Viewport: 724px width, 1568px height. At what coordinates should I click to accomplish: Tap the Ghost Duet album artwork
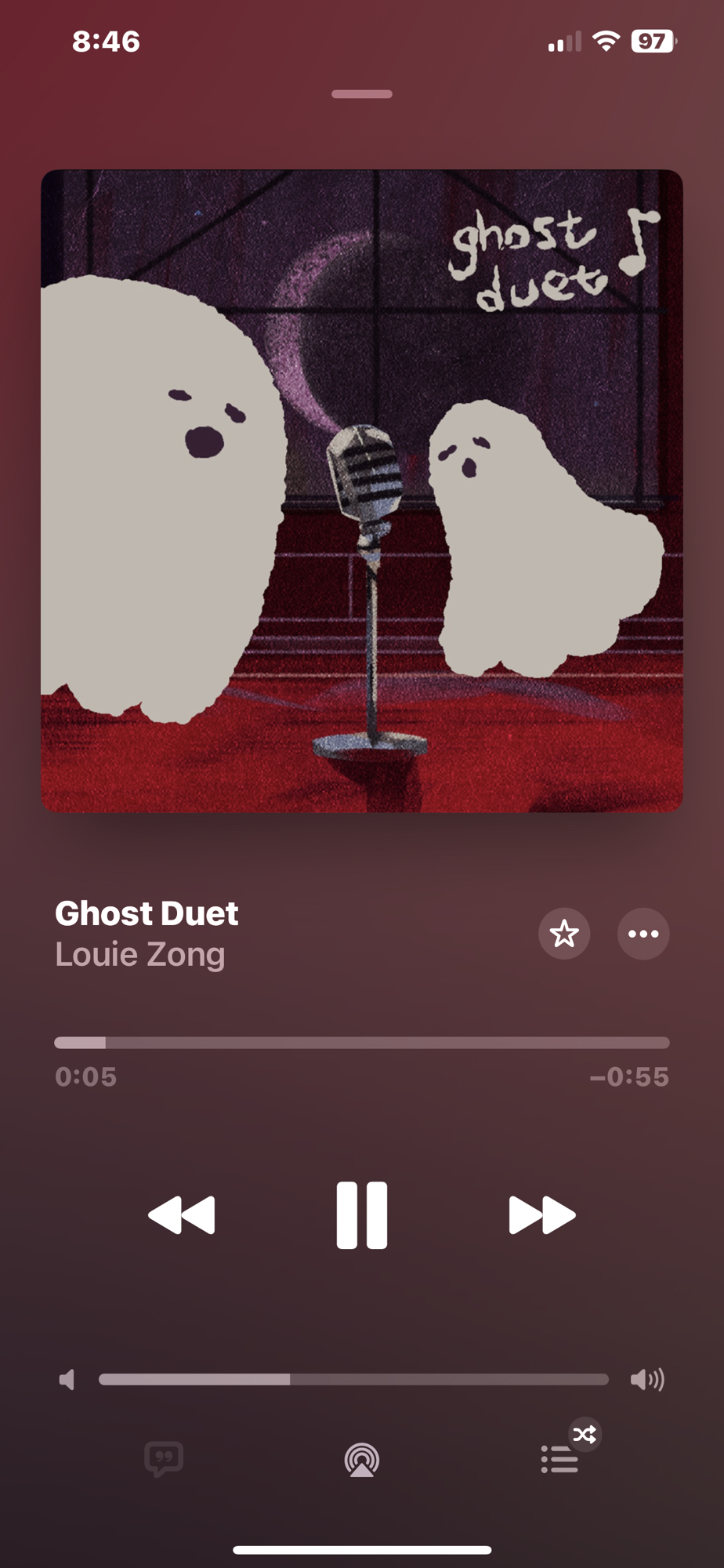point(361,491)
